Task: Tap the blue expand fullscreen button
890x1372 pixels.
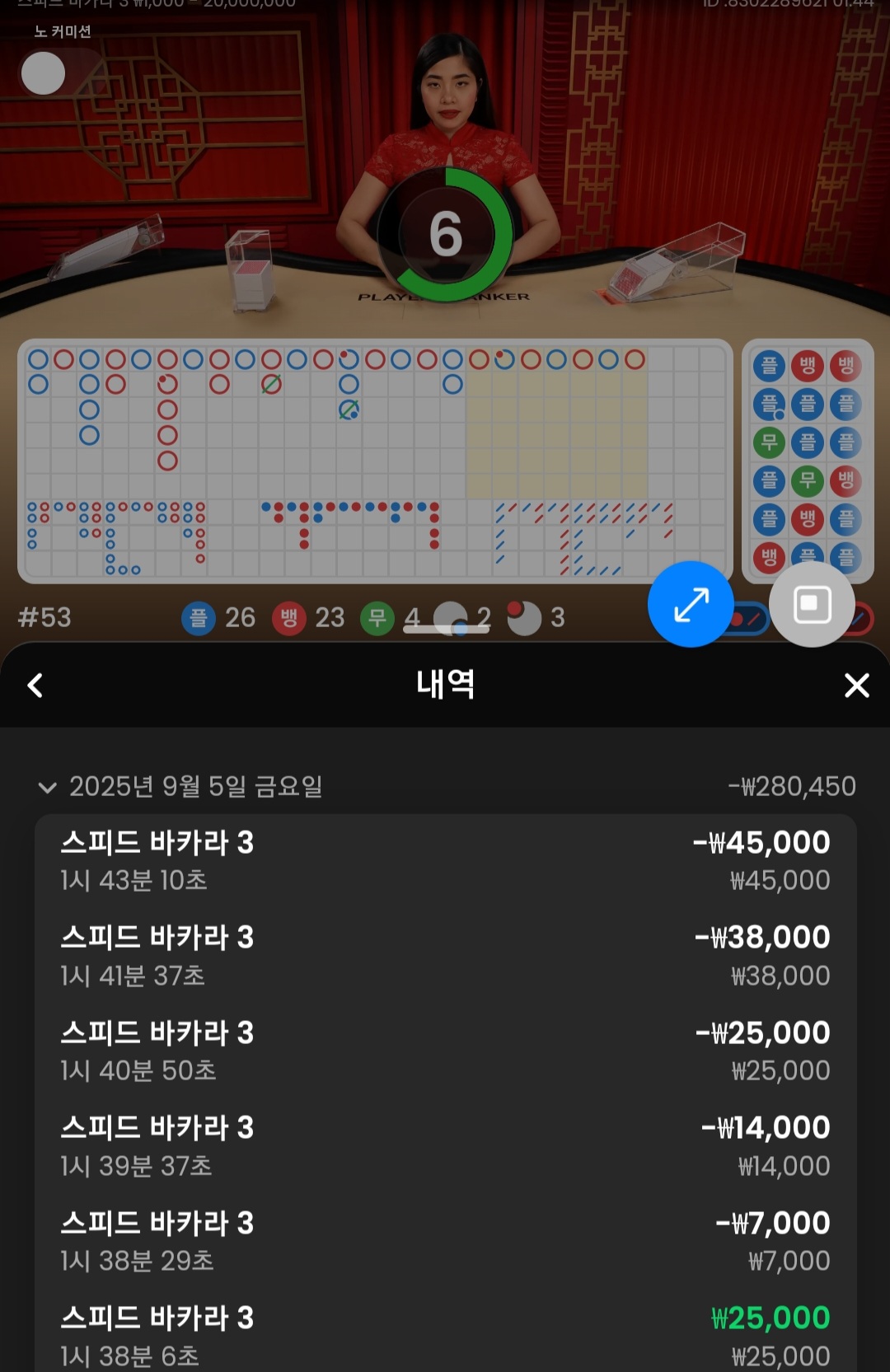Action: click(691, 604)
